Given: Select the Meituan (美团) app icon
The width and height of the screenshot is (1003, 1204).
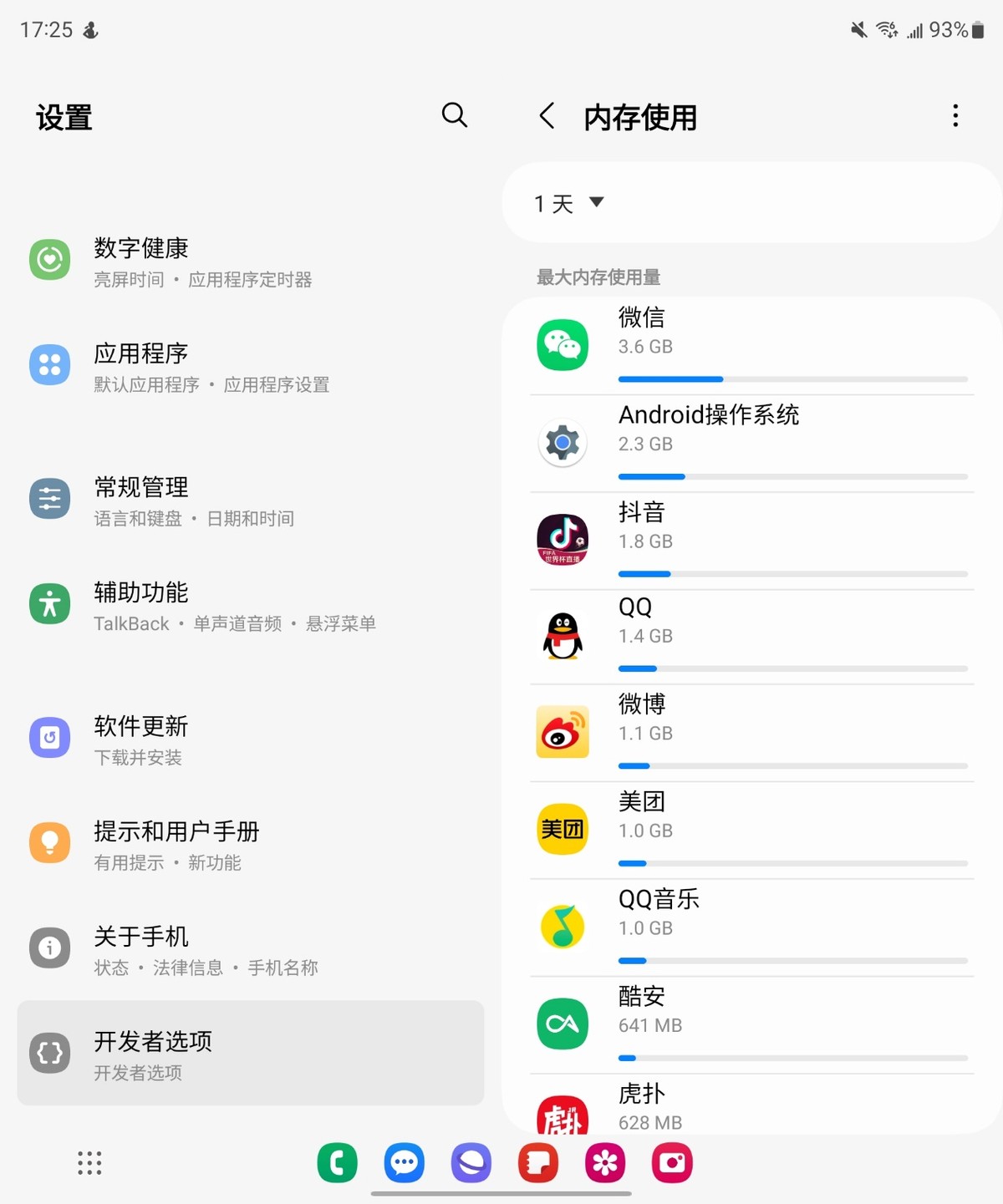Looking at the screenshot, I should 562,830.
